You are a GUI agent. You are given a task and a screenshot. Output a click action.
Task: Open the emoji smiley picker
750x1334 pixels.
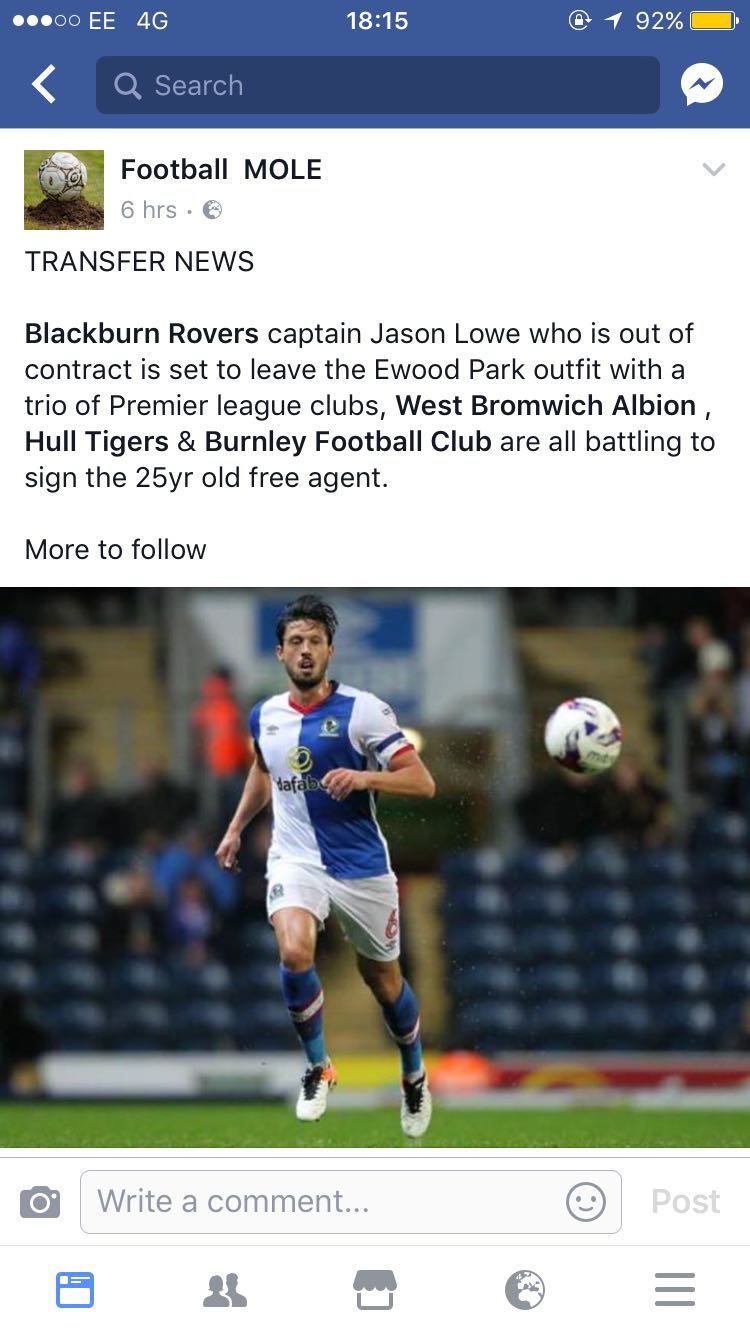(586, 1201)
